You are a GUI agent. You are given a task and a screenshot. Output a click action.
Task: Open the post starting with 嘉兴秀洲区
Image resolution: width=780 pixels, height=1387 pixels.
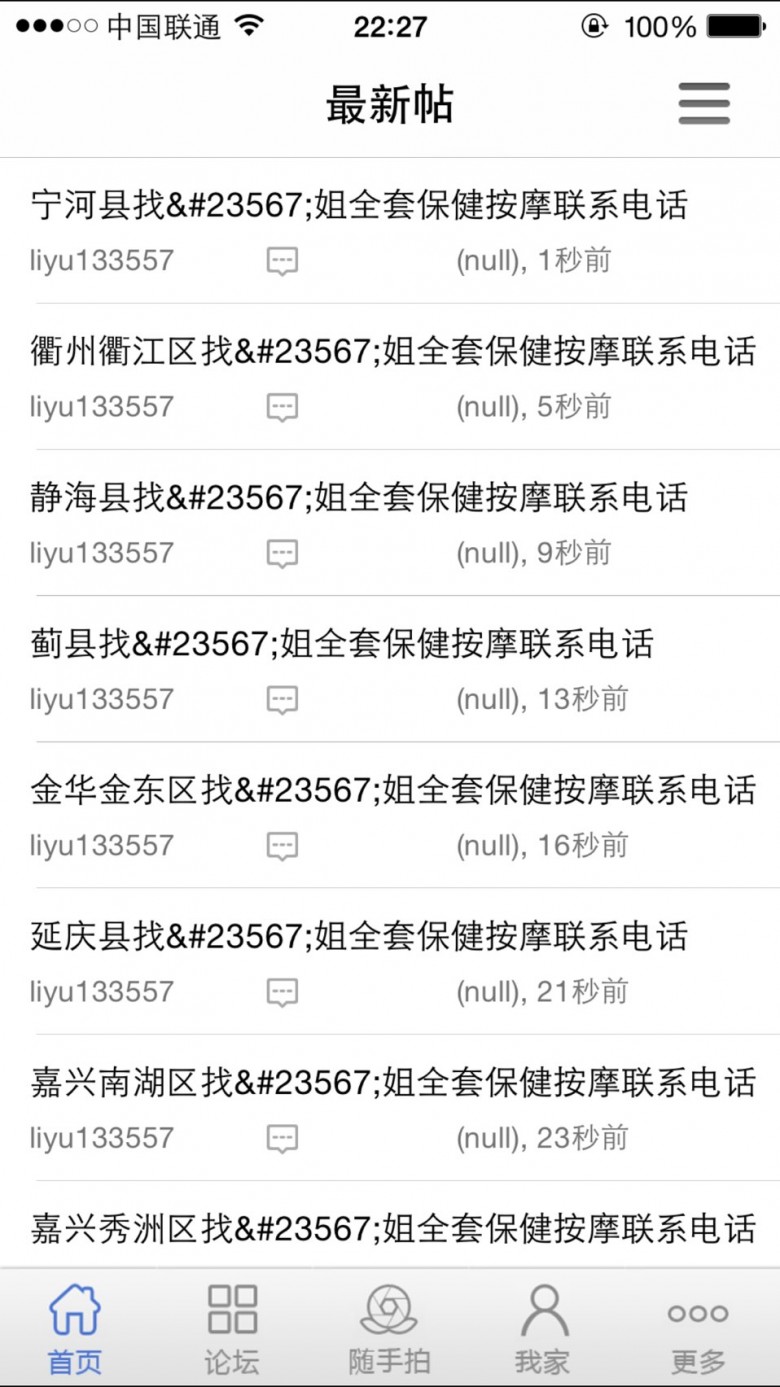click(x=390, y=1225)
